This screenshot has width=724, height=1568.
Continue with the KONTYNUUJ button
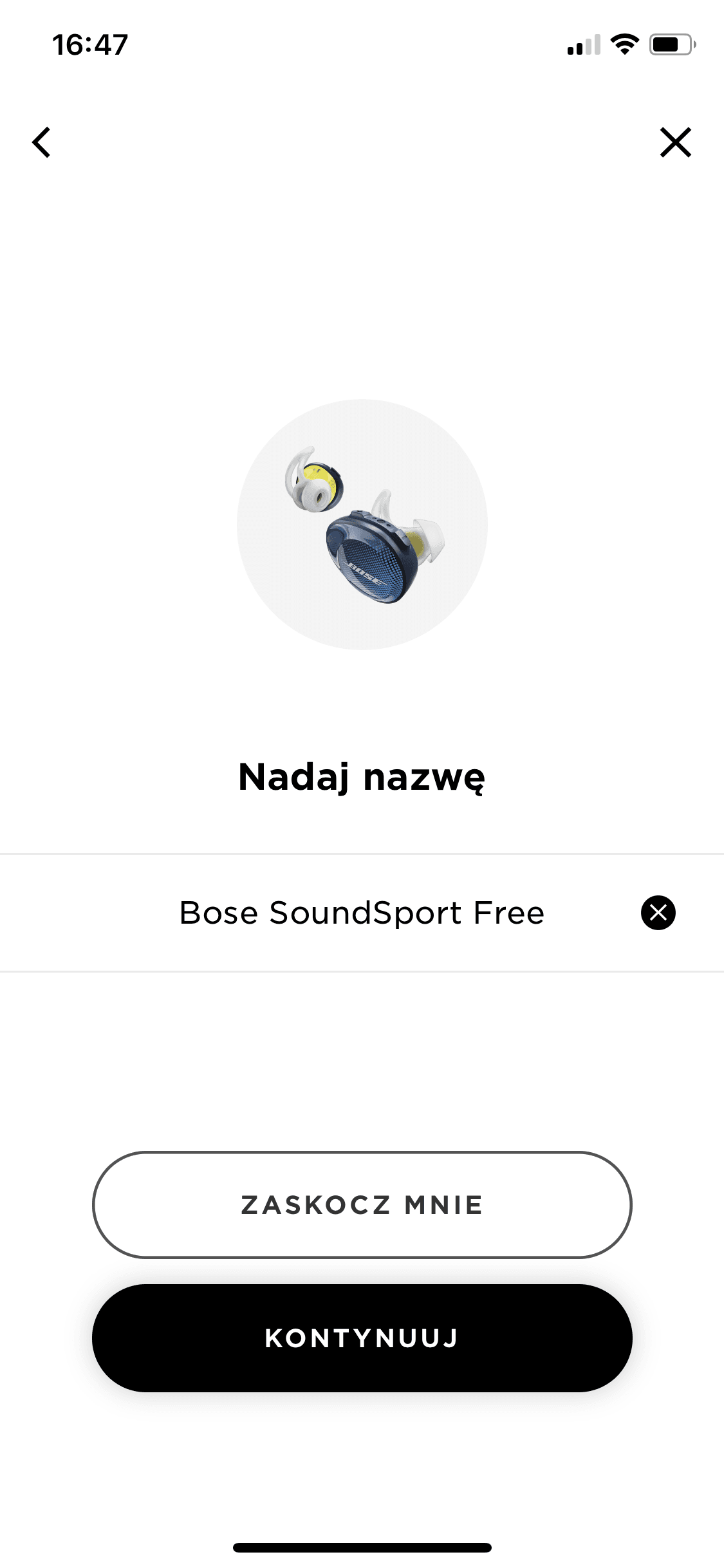[362, 1338]
